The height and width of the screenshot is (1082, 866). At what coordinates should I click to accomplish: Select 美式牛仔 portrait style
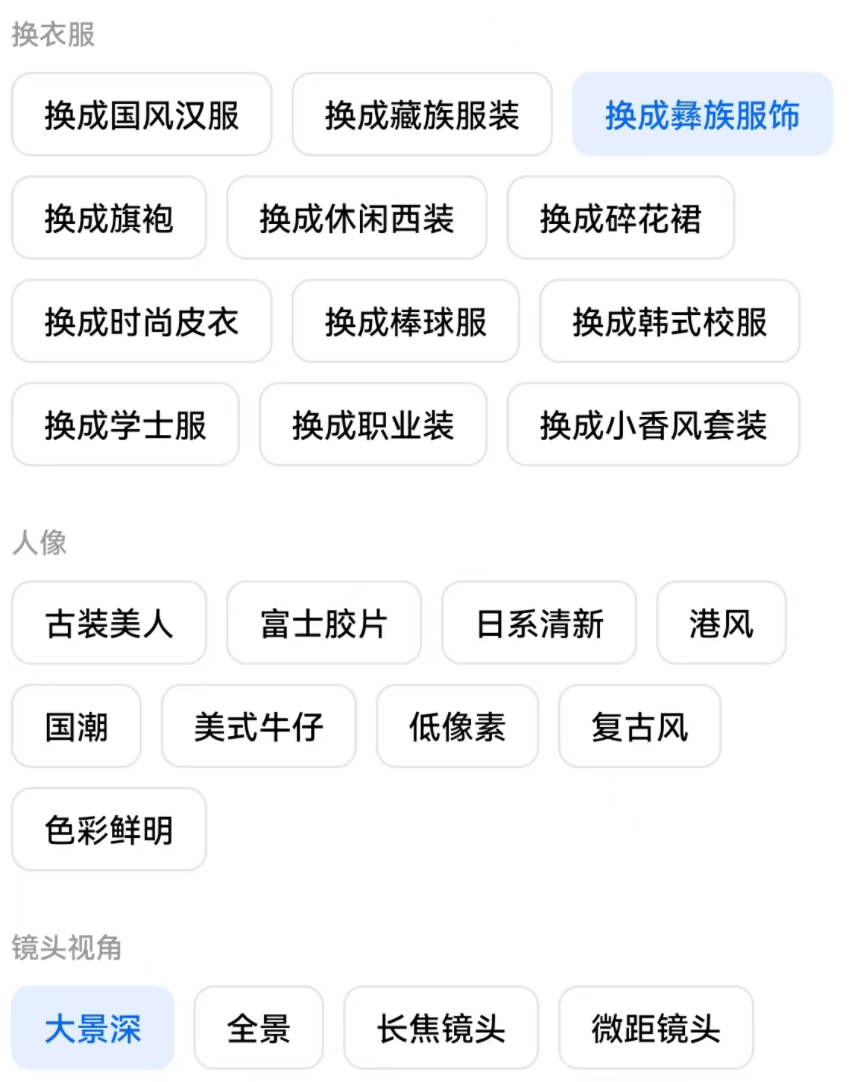coord(258,726)
